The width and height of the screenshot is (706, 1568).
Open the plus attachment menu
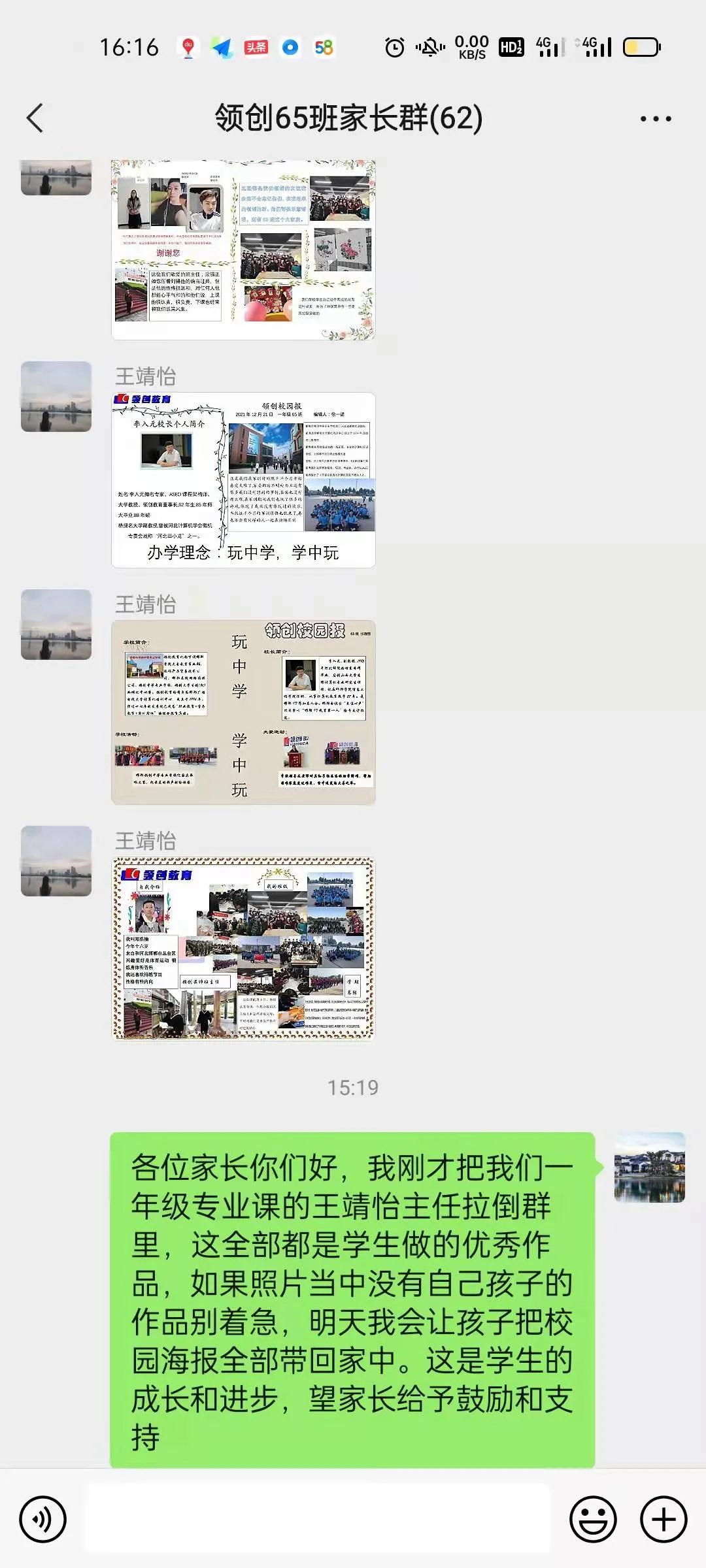[663, 1520]
